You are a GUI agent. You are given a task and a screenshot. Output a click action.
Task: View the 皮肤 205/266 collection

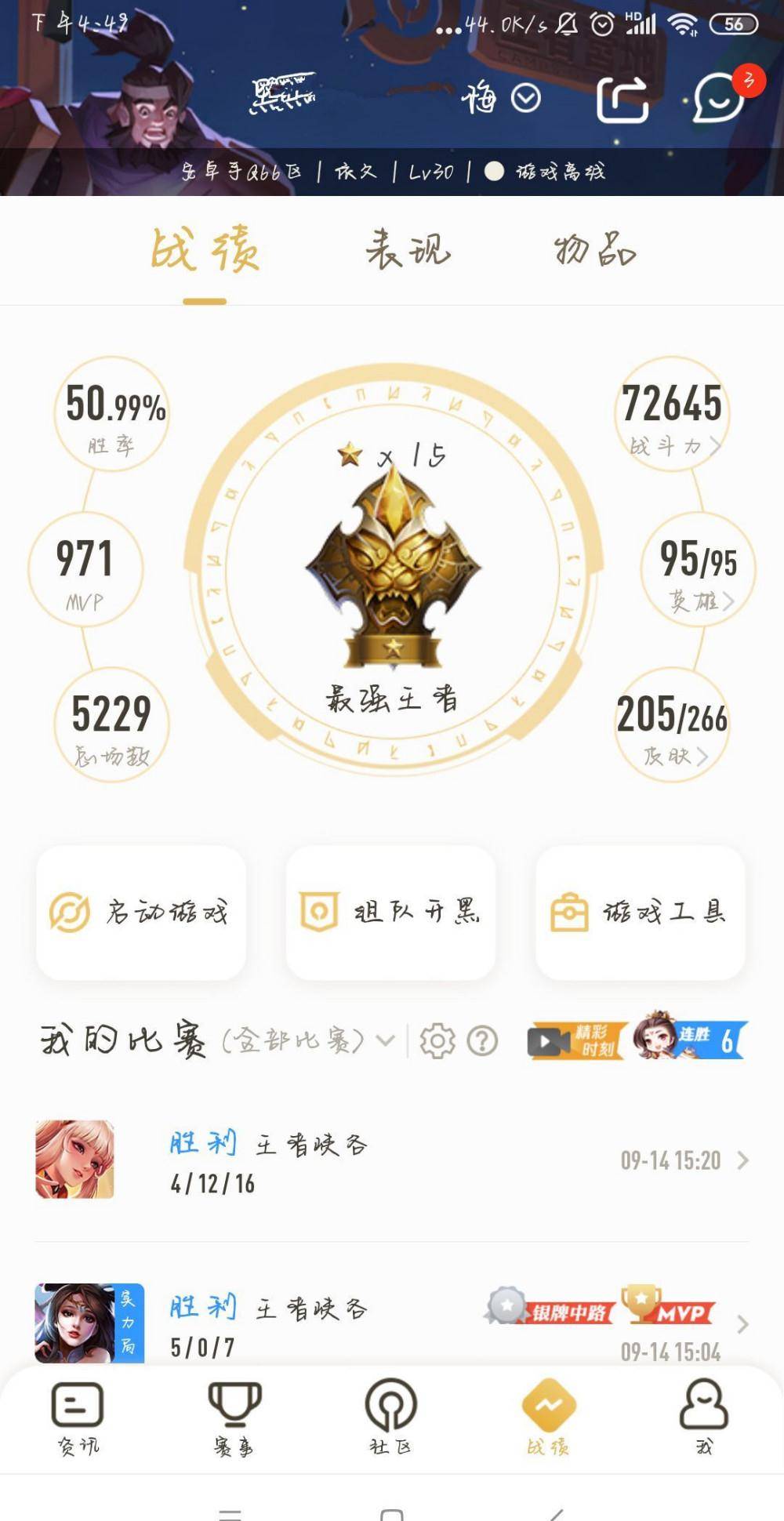672,724
